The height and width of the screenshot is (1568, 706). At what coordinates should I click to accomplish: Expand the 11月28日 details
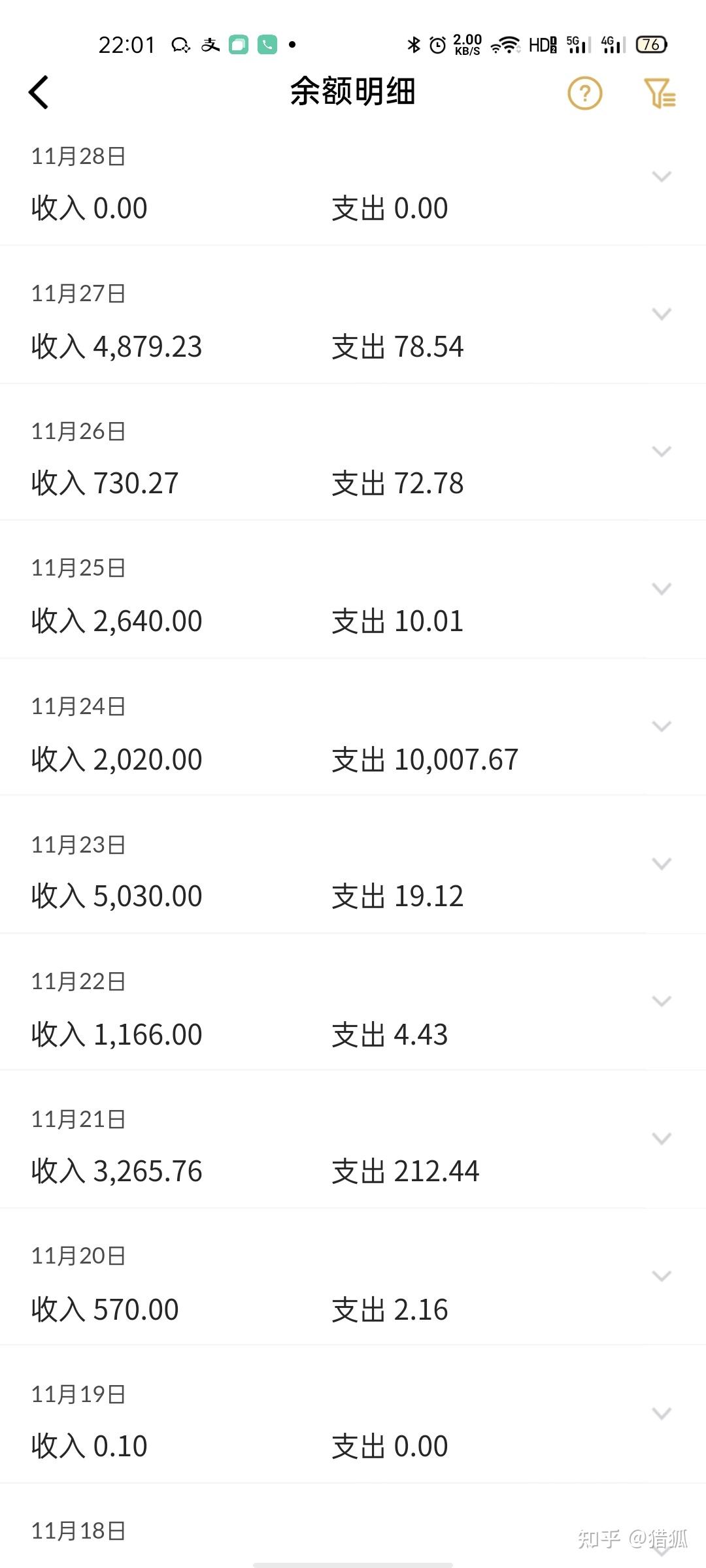coord(662,177)
